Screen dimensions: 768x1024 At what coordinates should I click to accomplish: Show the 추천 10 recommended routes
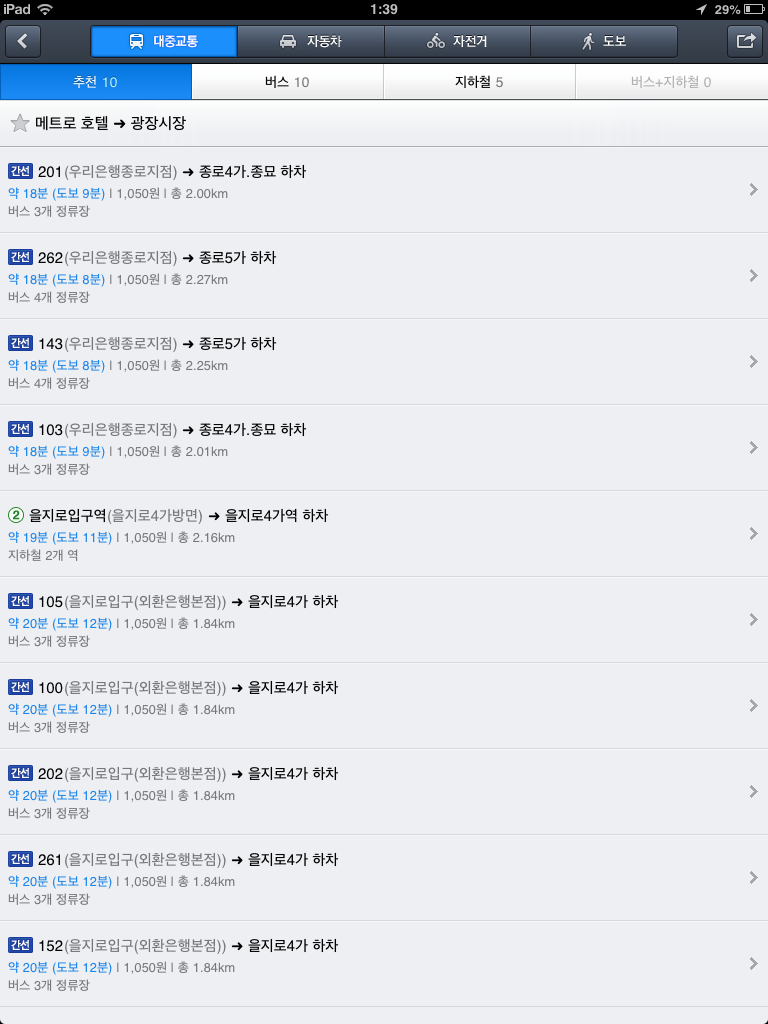pos(96,82)
